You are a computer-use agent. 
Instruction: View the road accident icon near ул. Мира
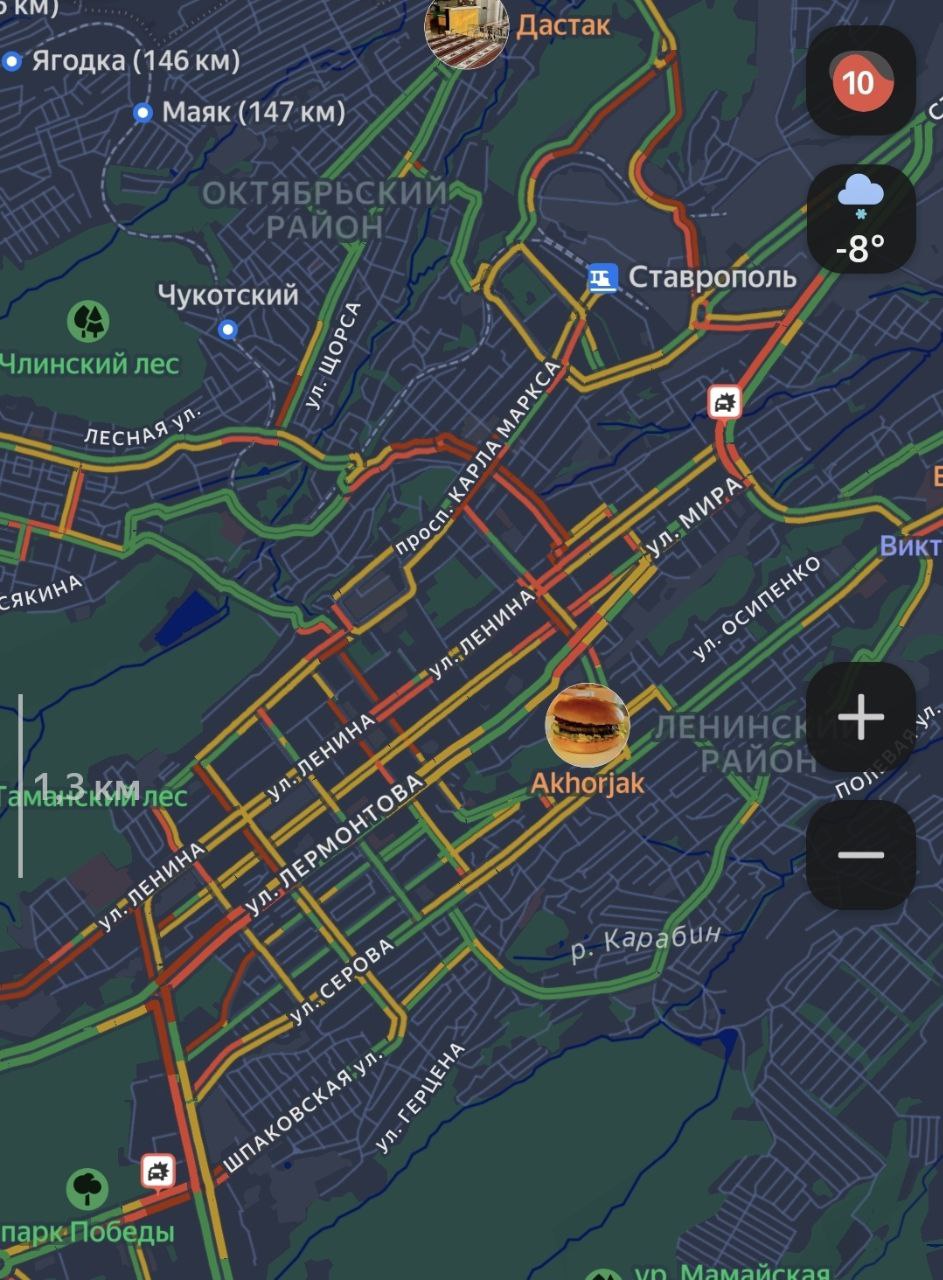723,402
